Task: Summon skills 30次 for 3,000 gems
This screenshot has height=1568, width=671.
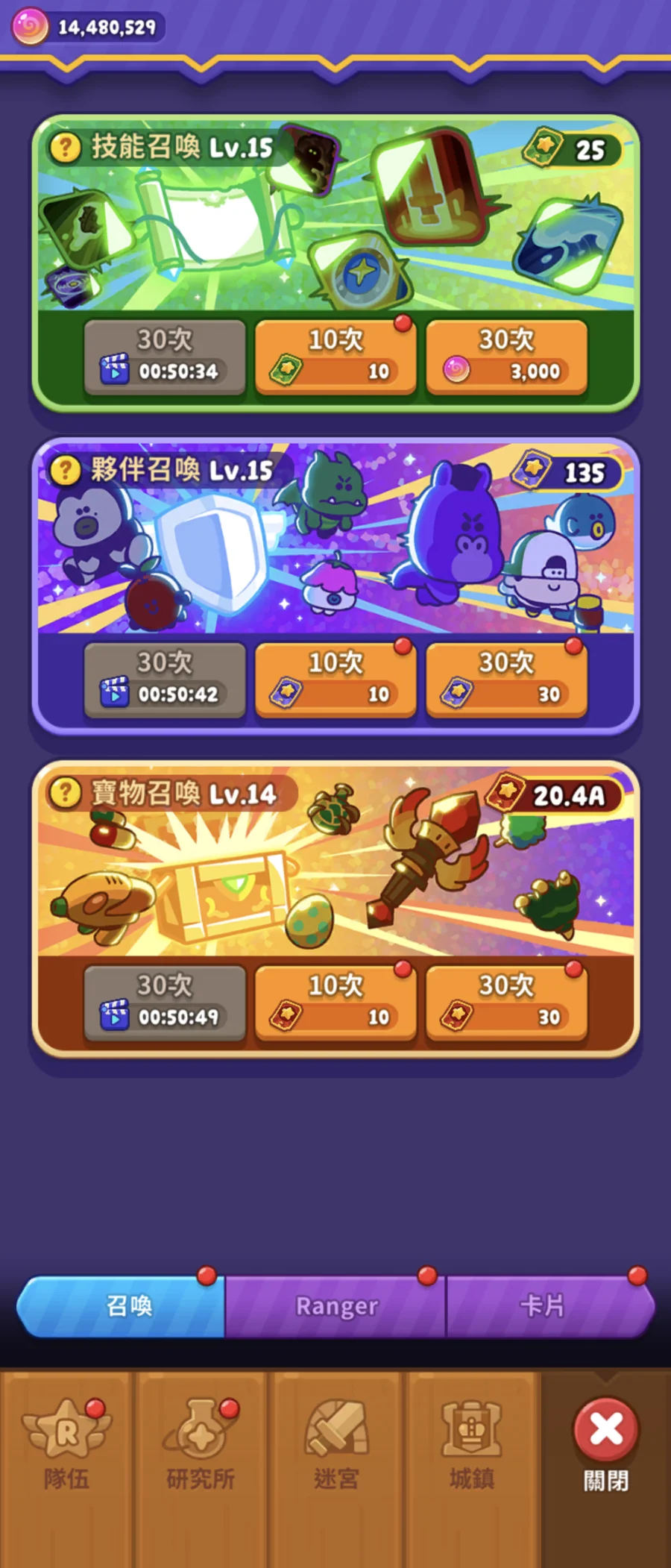Action: 506,357
